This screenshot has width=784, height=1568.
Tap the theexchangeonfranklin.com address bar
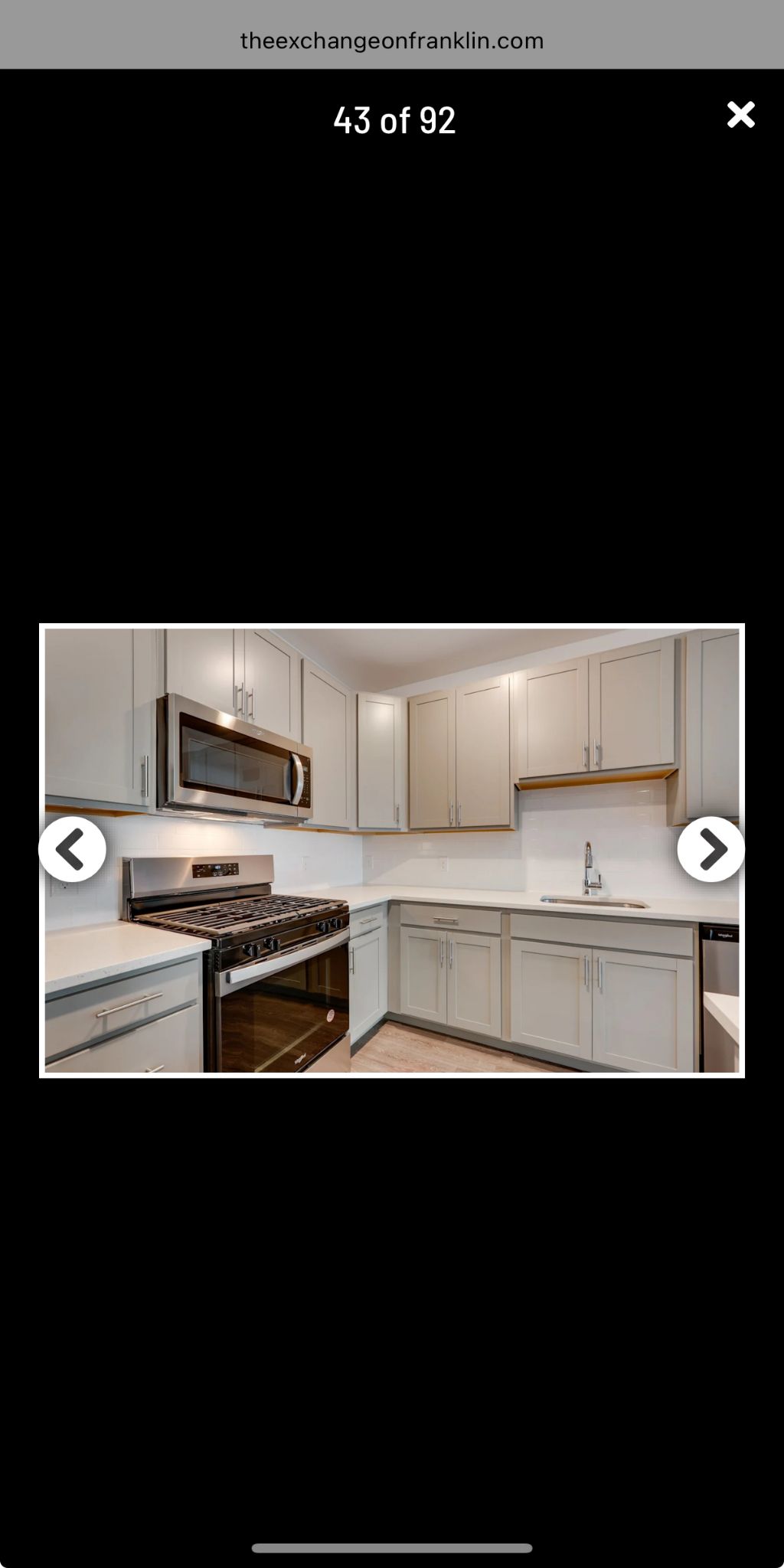pos(392,41)
